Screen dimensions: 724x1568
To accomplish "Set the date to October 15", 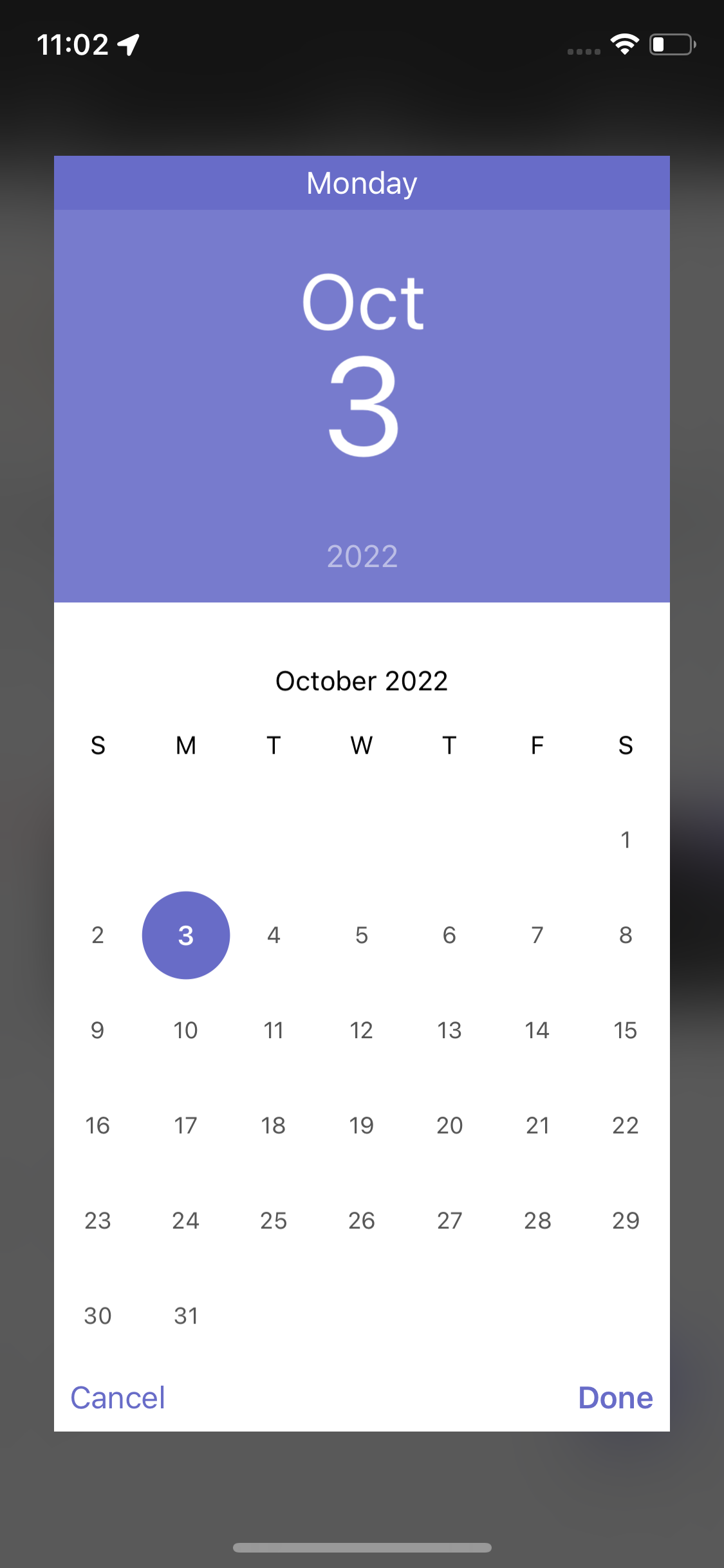I will pyautogui.click(x=626, y=1031).
